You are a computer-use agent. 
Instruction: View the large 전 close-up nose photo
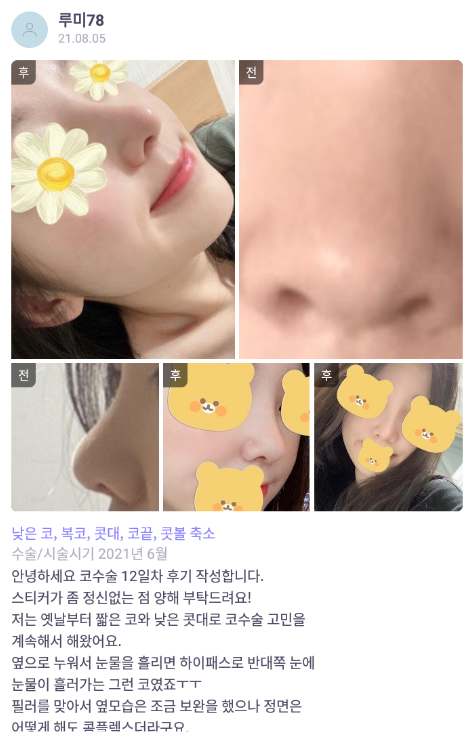(351, 209)
